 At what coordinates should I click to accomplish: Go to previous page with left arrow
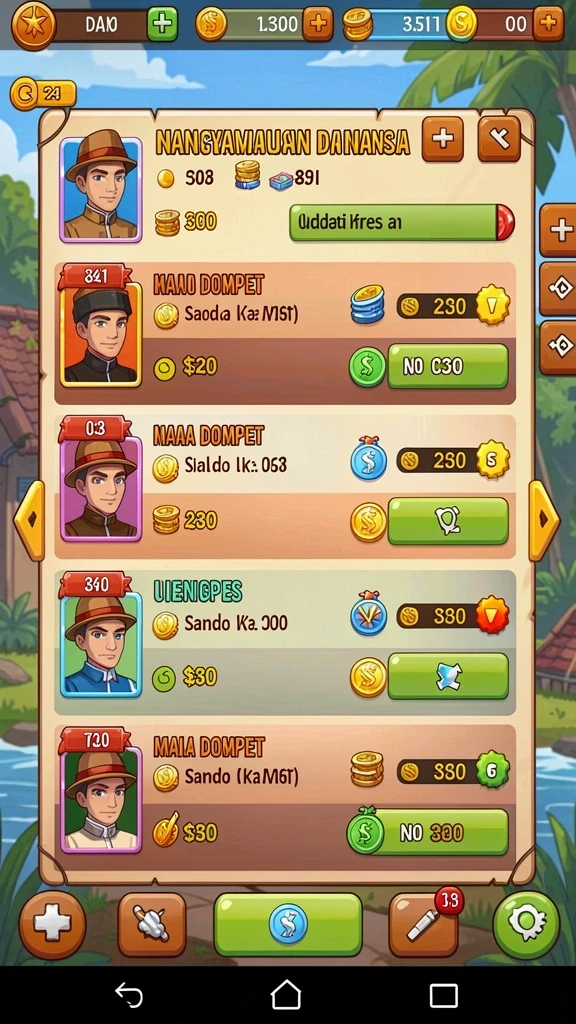[x=29, y=520]
